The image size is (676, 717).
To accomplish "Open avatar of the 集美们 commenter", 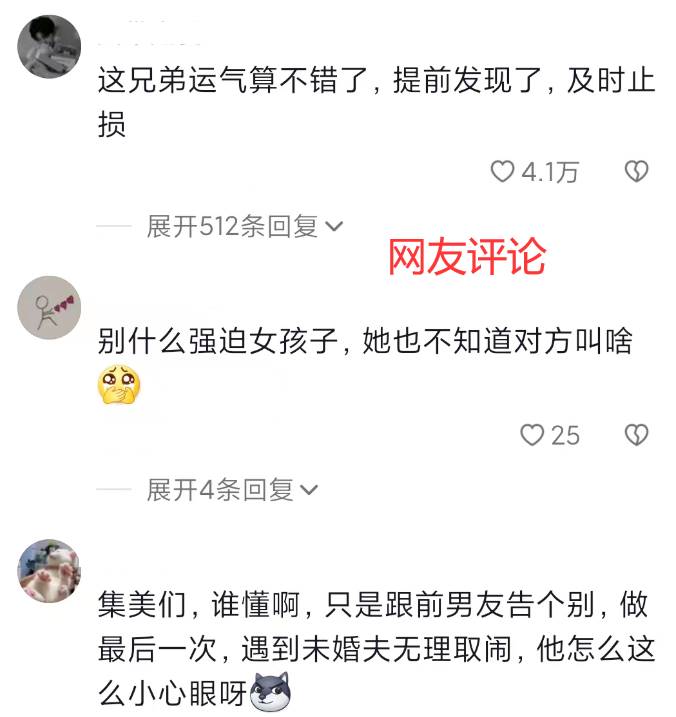I will (49, 571).
